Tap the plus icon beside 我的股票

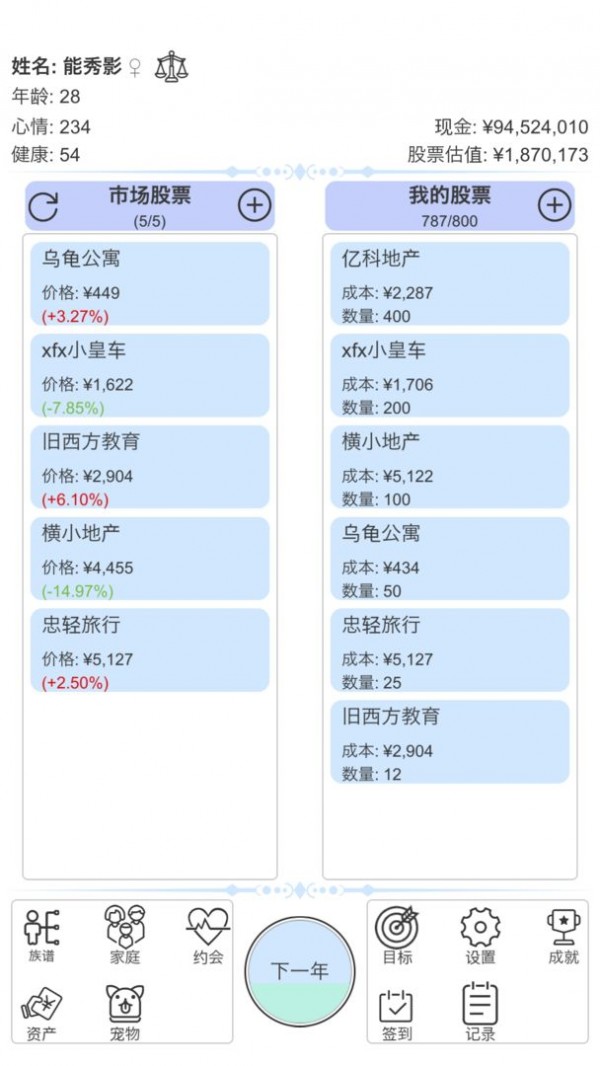pos(554,206)
